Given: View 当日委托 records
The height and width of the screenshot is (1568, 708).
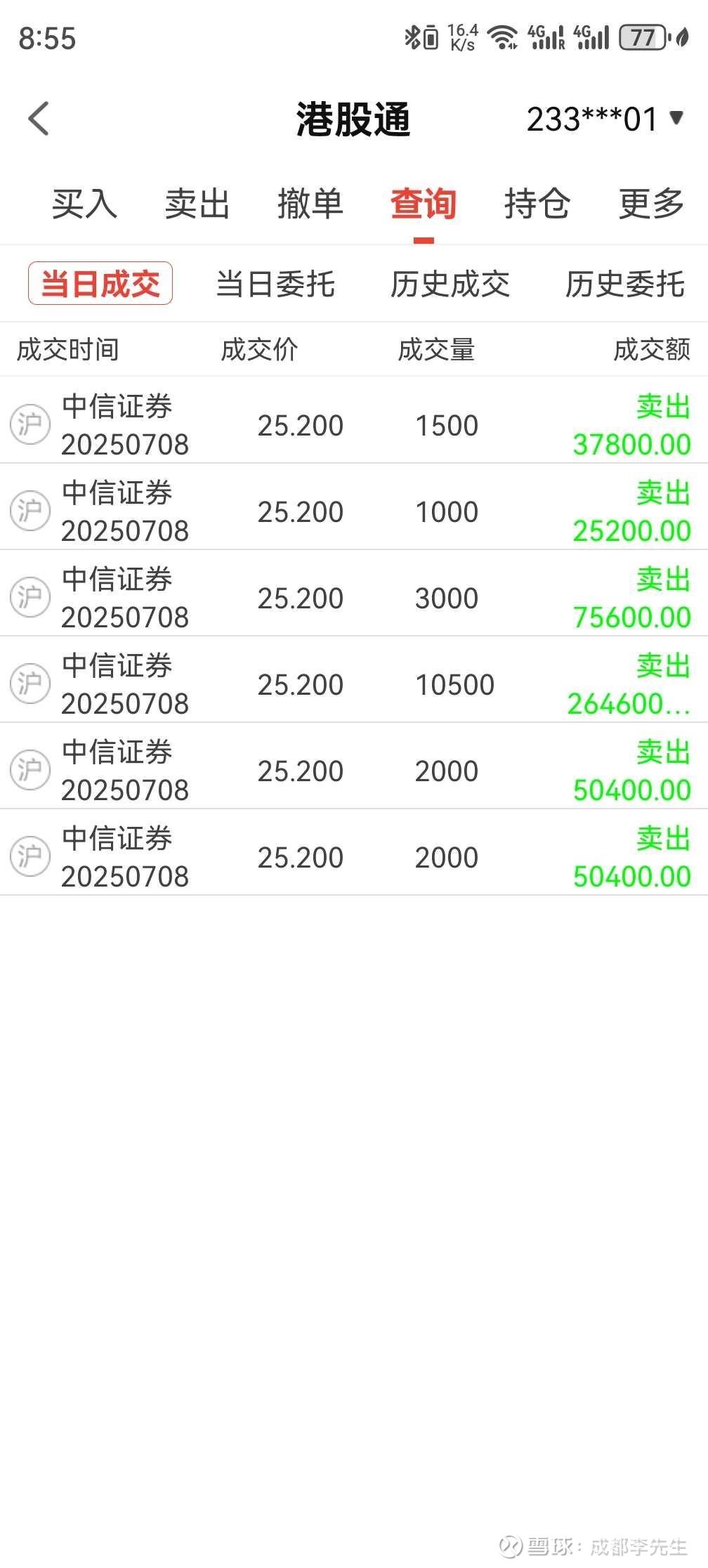Looking at the screenshot, I should pyautogui.click(x=275, y=284).
